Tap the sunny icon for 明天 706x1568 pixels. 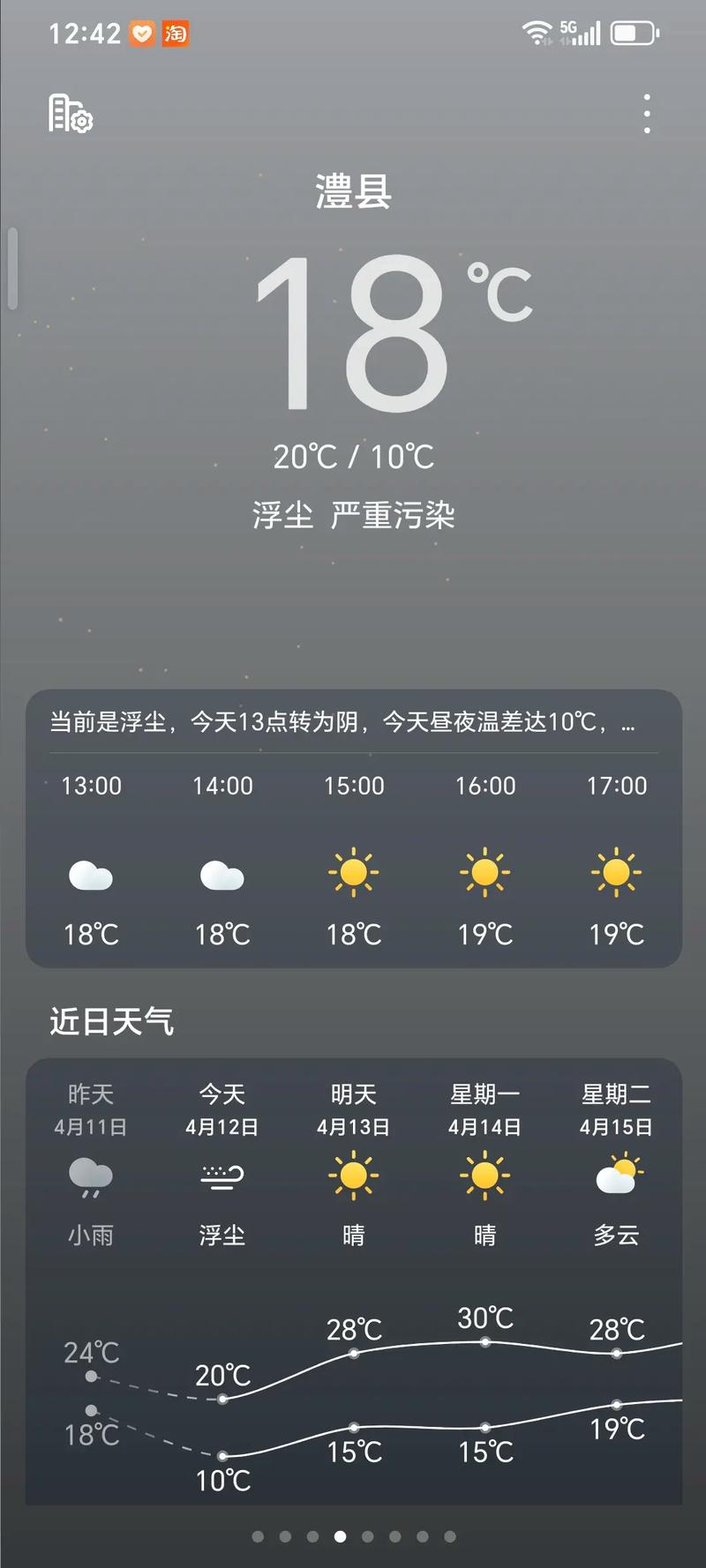tap(353, 1175)
